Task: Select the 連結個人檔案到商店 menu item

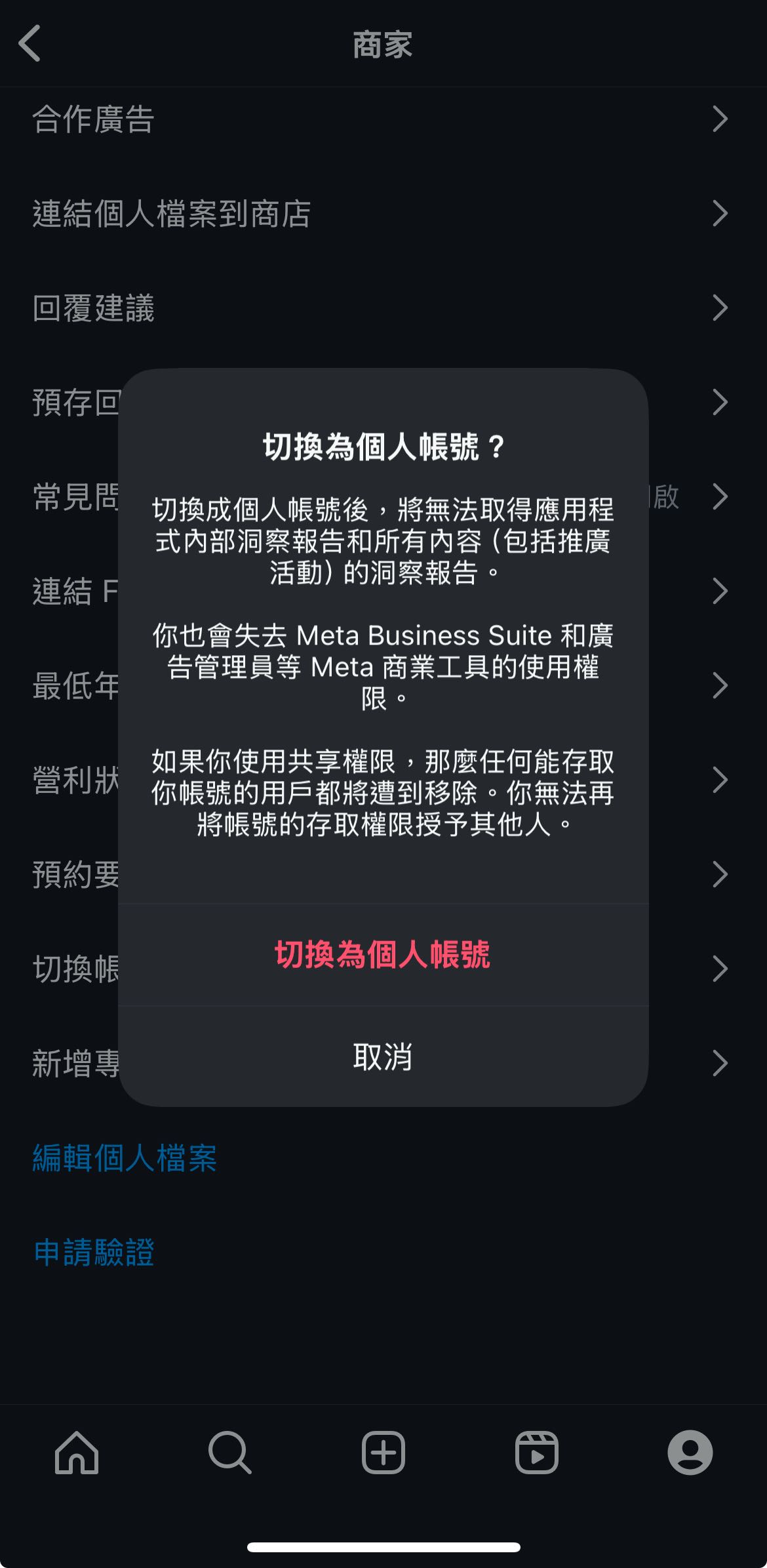Action: 173,213
